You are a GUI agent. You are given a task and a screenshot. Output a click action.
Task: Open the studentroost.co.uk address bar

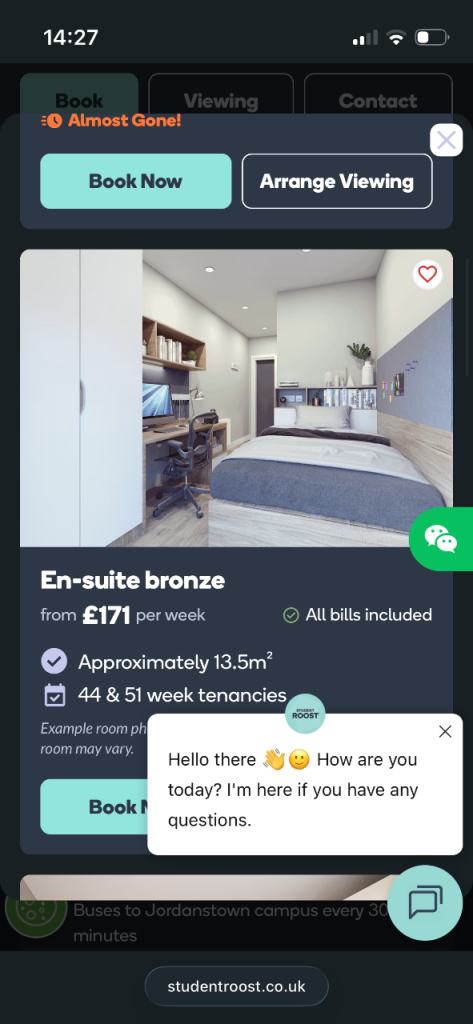point(236,986)
